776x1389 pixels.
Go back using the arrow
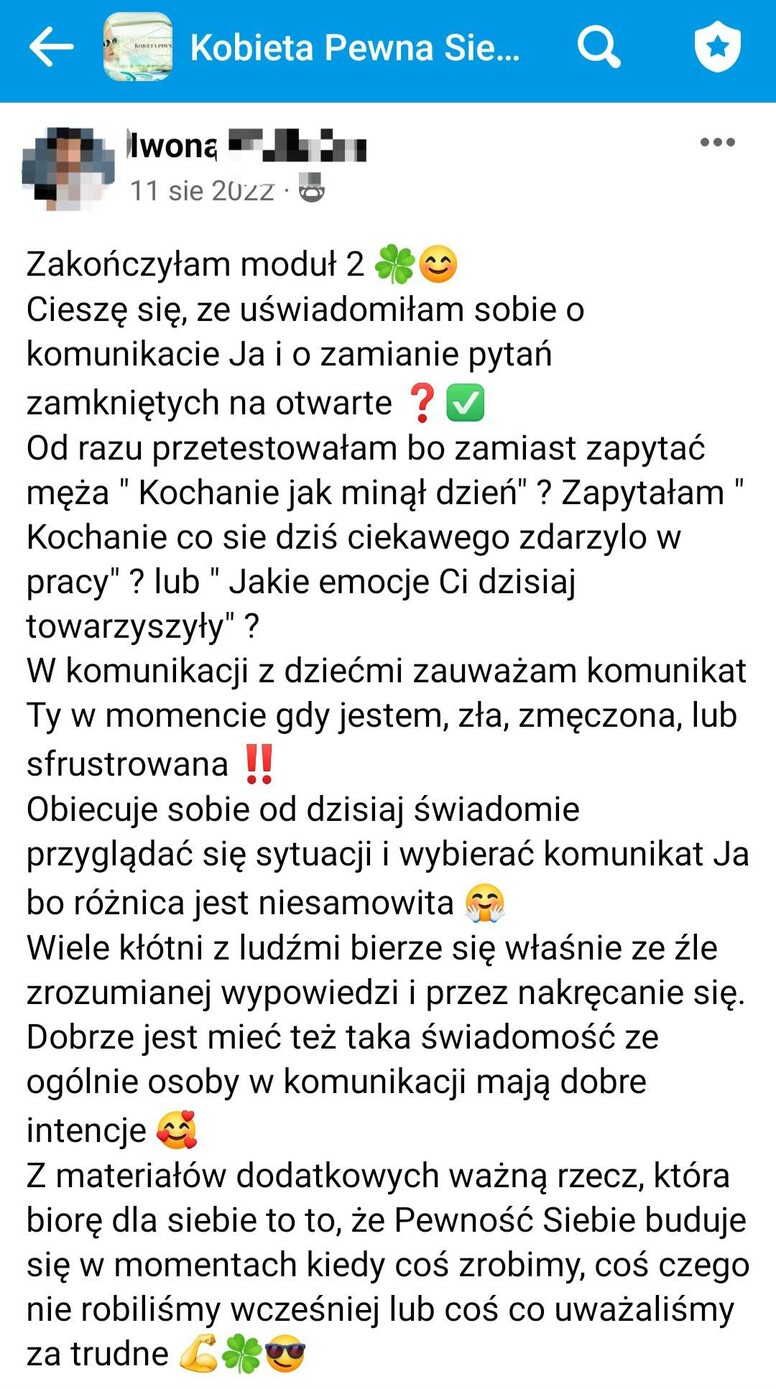coord(51,47)
